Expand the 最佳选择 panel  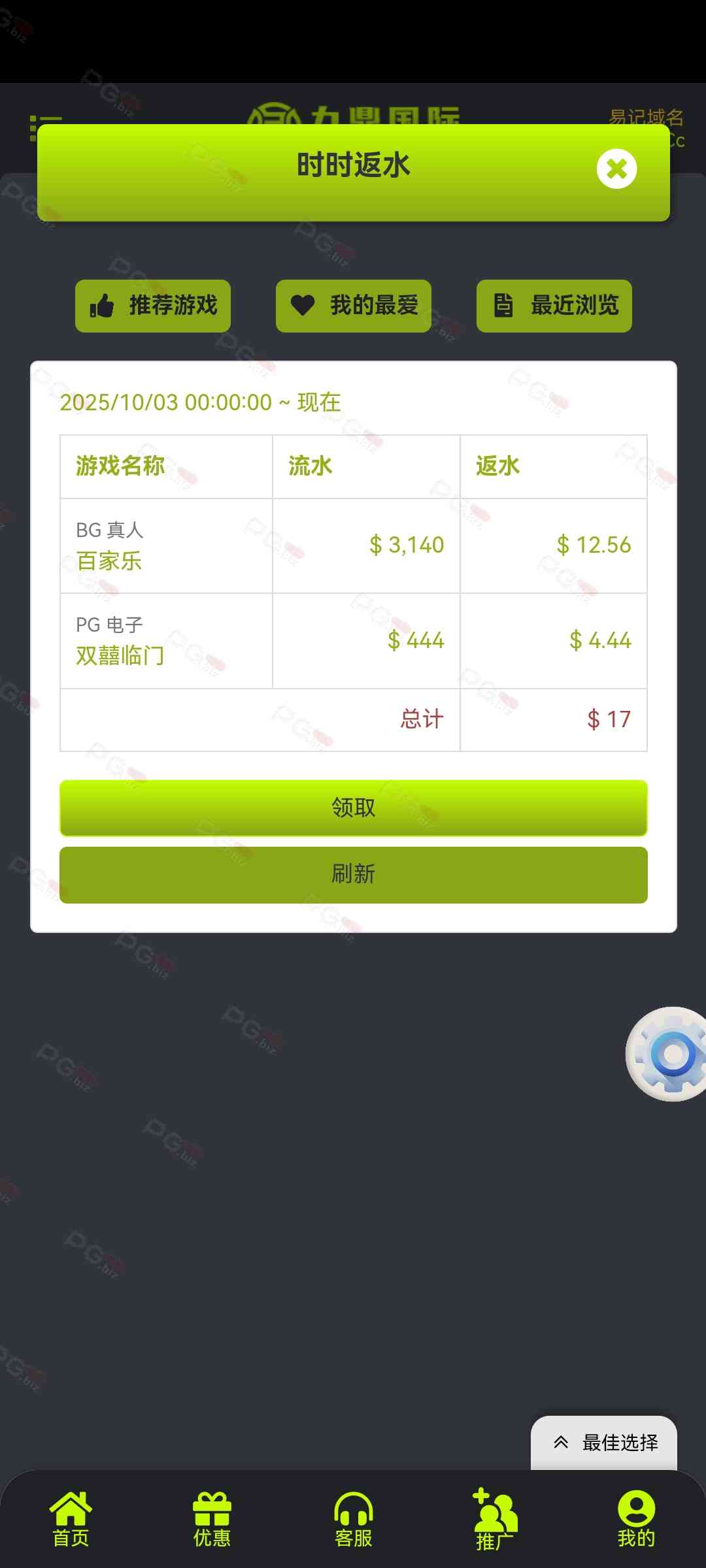(x=605, y=1443)
